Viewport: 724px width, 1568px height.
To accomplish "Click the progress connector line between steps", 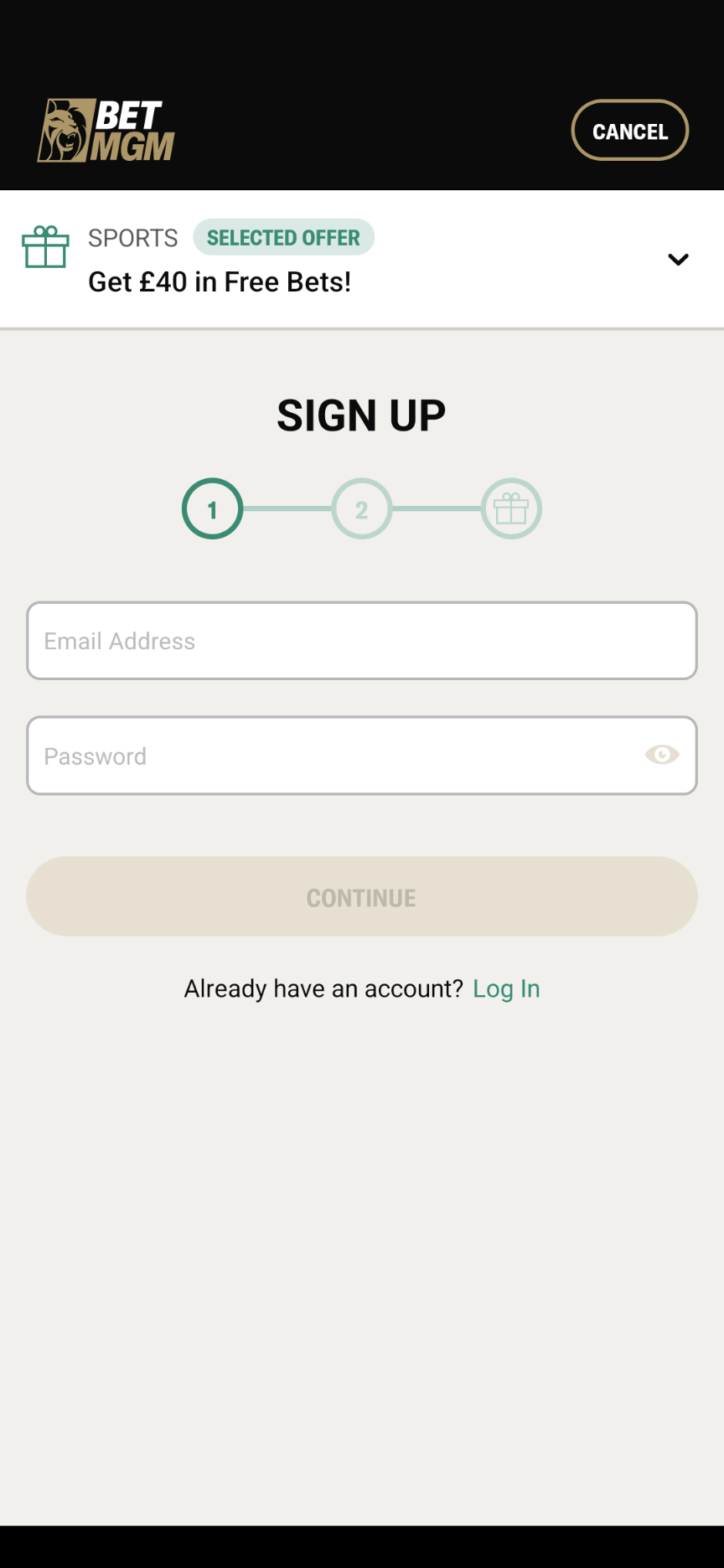I will [x=287, y=508].
